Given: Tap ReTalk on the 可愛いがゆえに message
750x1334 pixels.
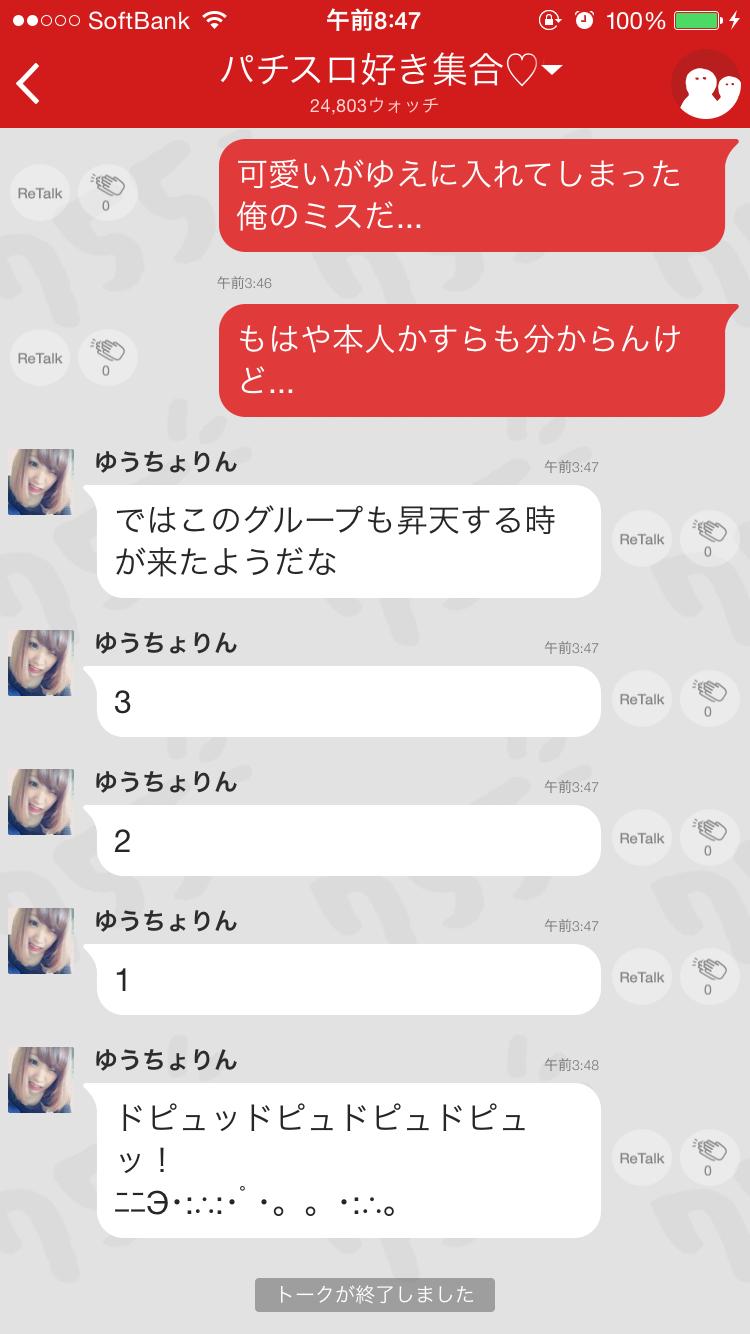Looking at the screenshot, I should [40, 192].
